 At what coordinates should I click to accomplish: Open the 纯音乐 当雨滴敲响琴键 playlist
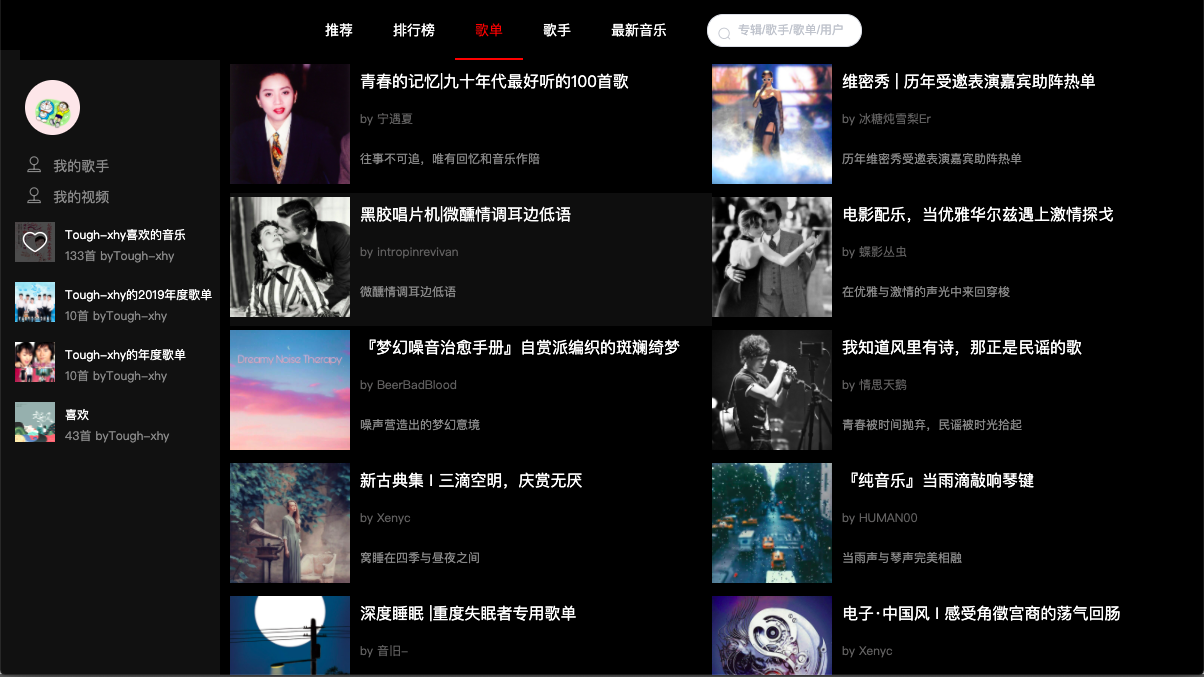pyautogui.click(x=937, y=481)
